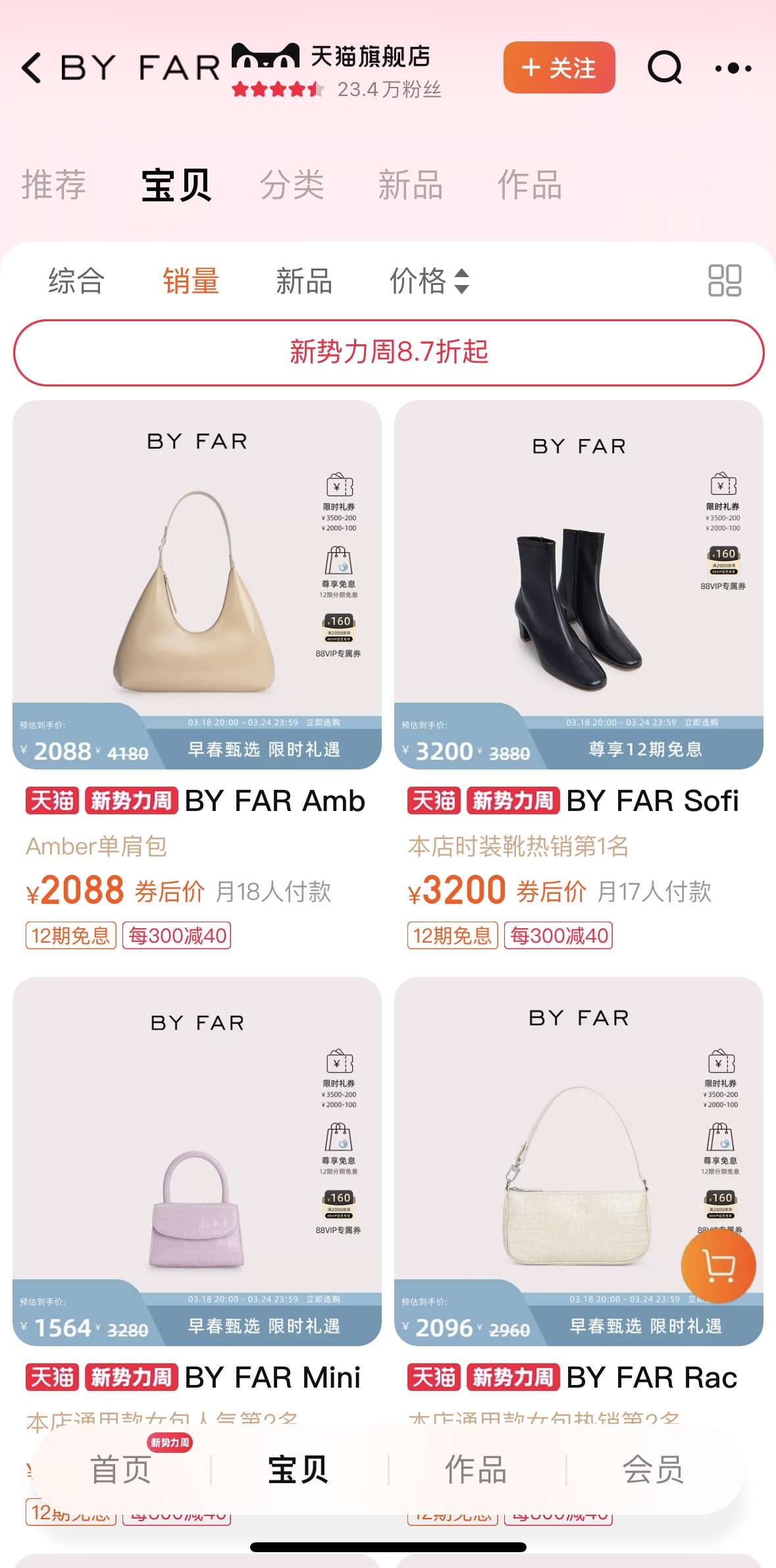This screenshot has width=776, height=1568.
Task: Switch to the 新品 top tab beside 分类
Action: click(x=410, y=184)
